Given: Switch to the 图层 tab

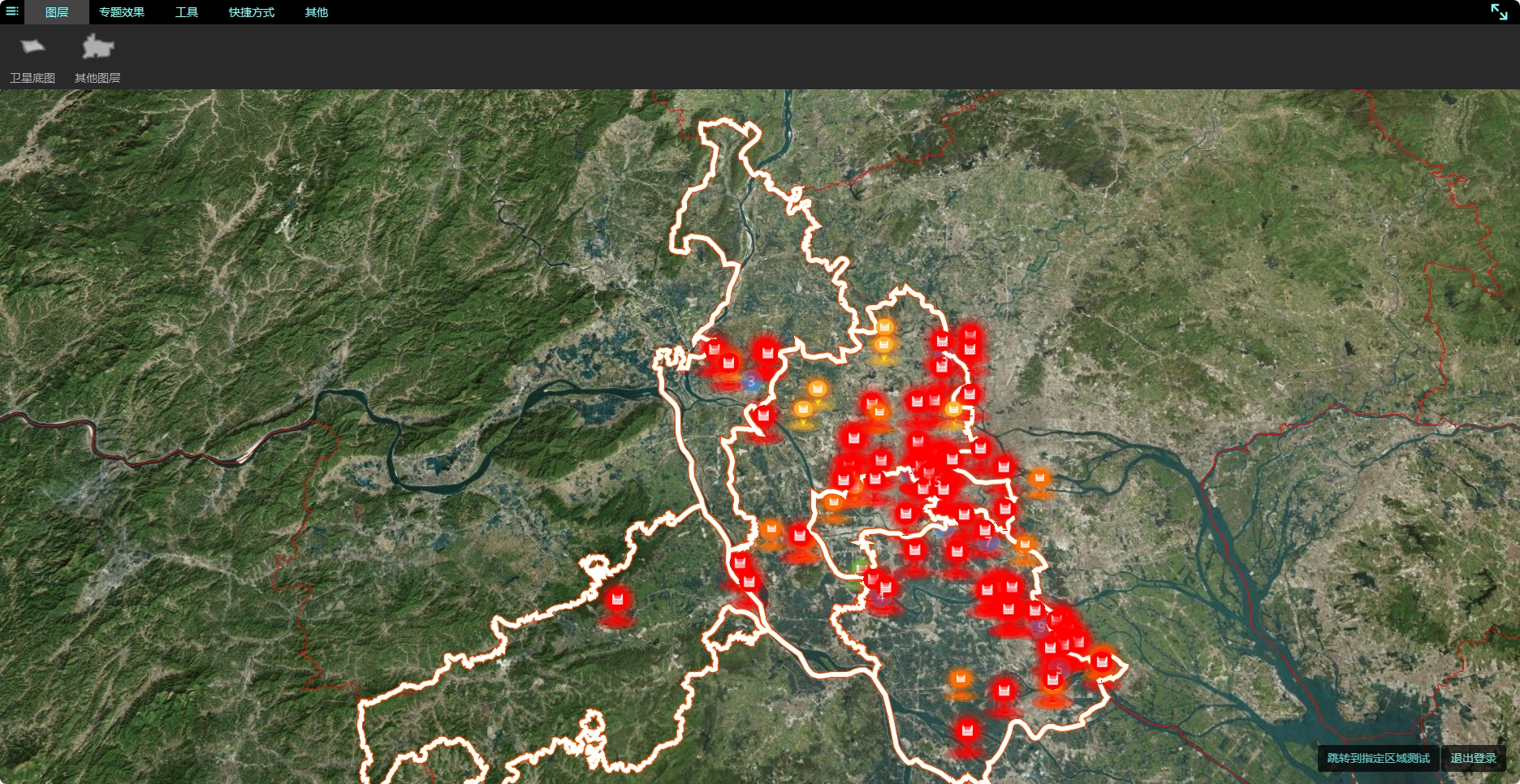Looking at the screenshot, I should 57,12.
